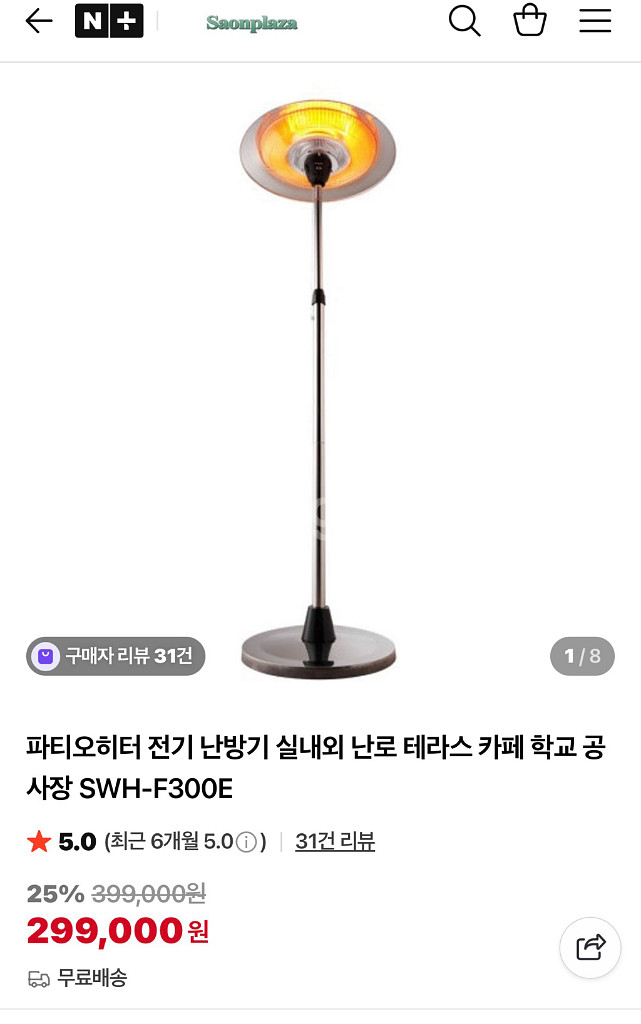Open the search magnifier

[464, 21]
